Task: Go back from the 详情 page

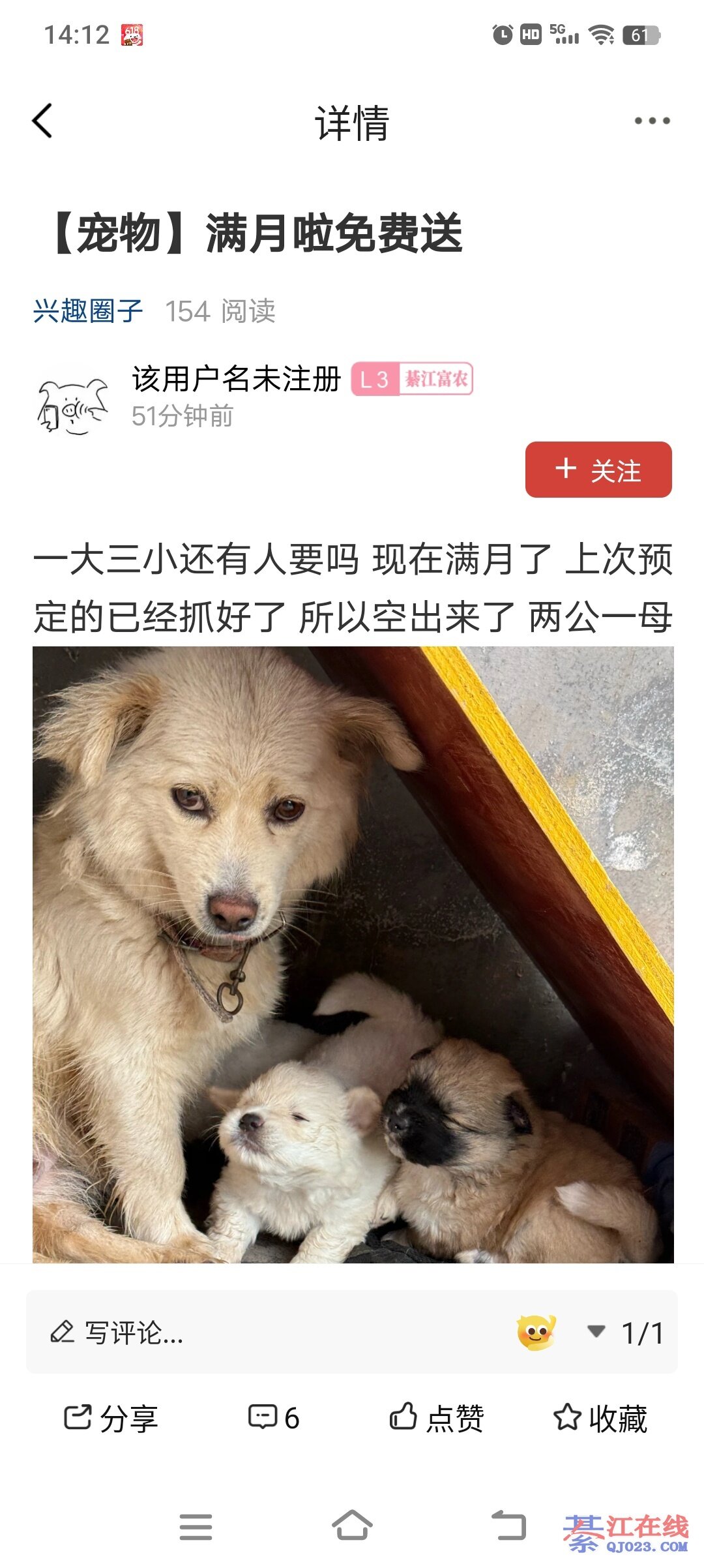Action: pos(43,121)
